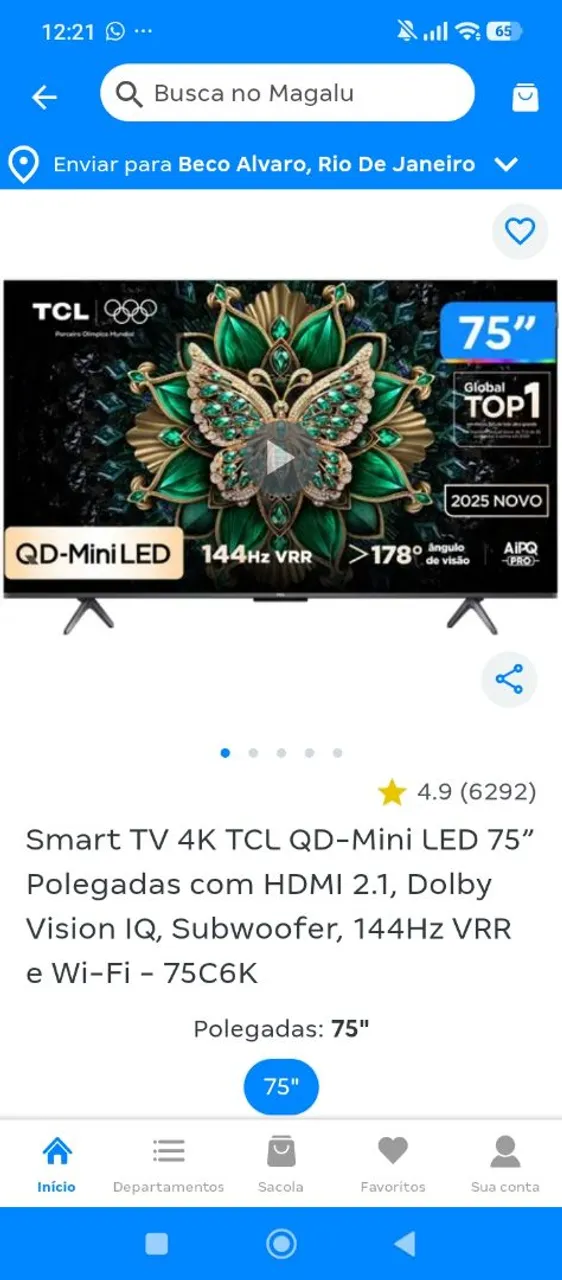The width and height of the screenshot is (562, 1280).
Task: Open the Departamentos tab
Action: [168, 1165]
